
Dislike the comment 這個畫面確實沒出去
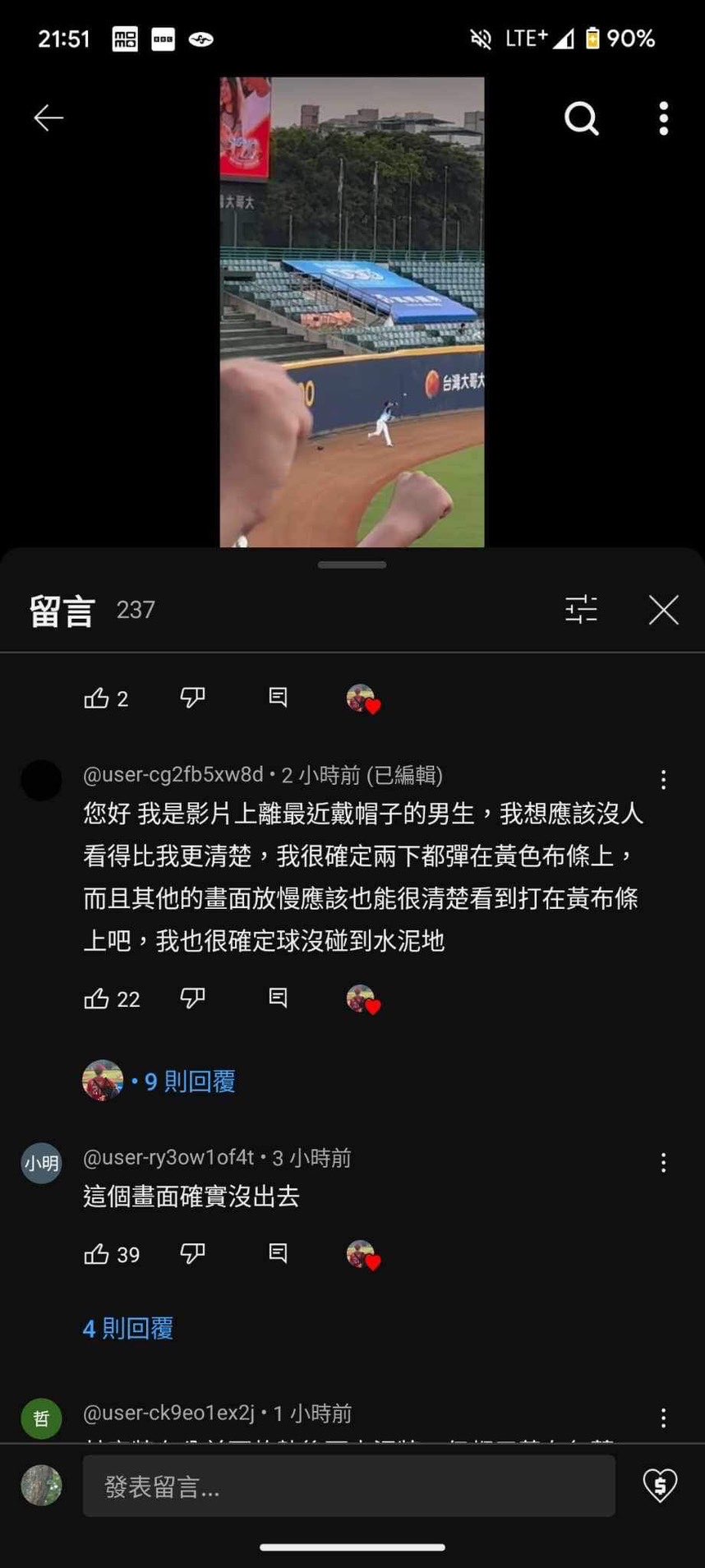point(192,1254)
